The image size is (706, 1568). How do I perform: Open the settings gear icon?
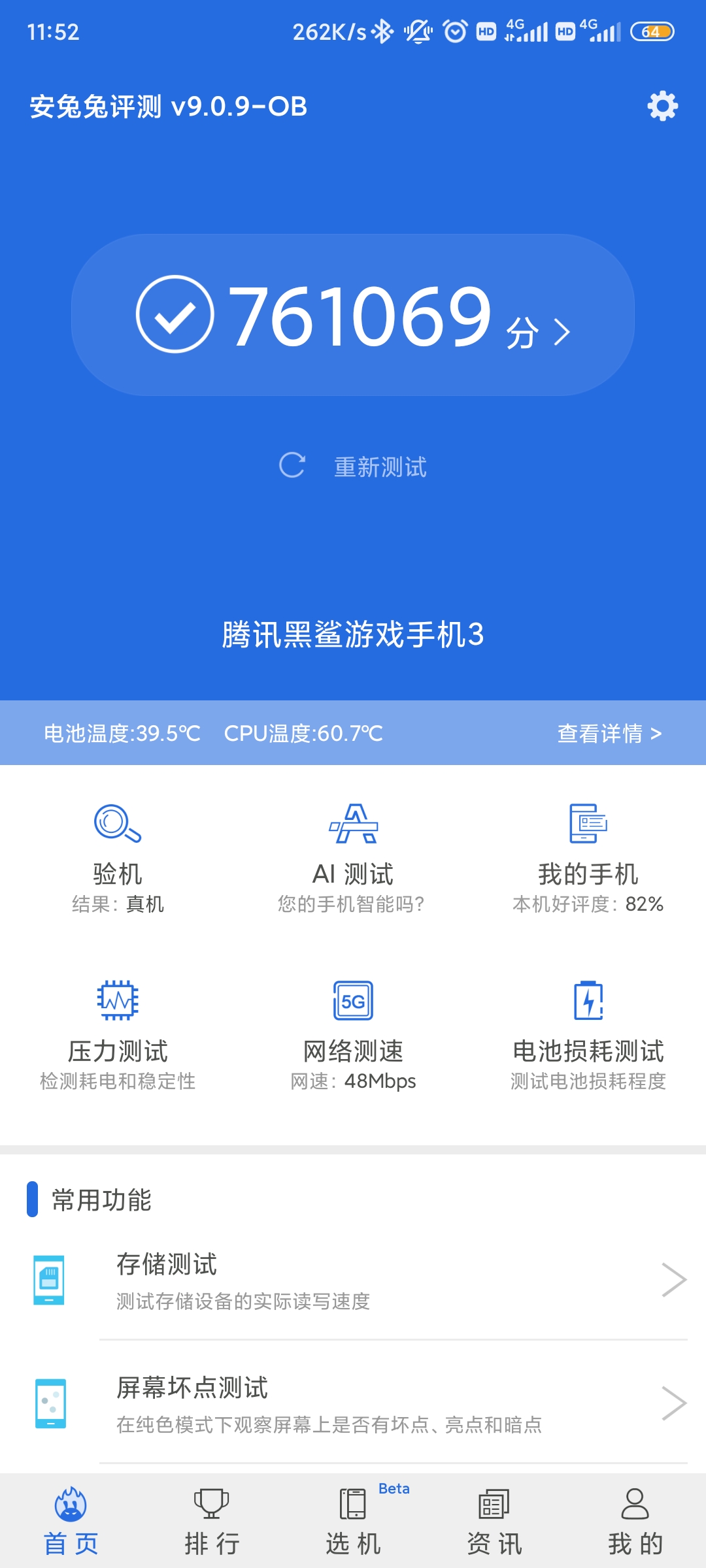pyautogui.click(x=662, y=106)
